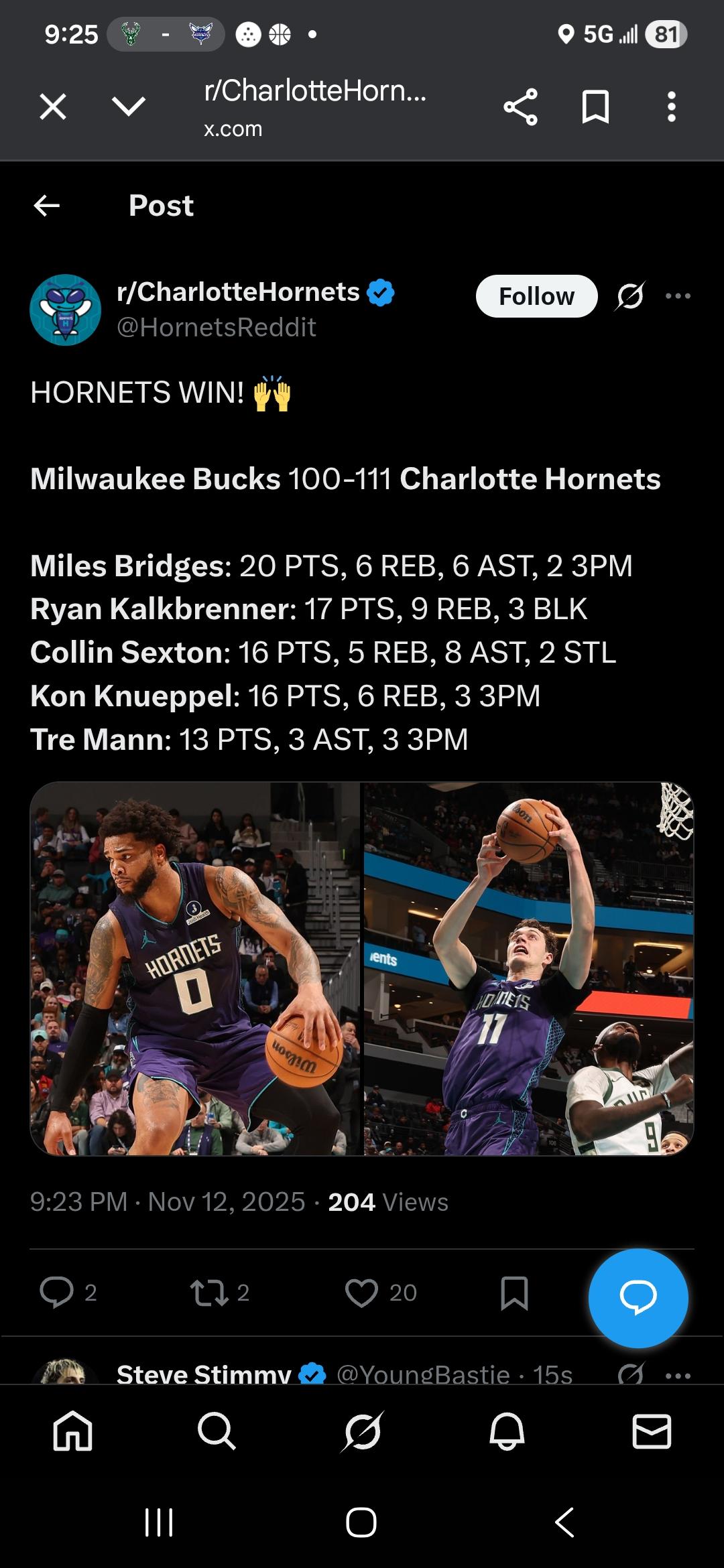Share this page from browser toolbar
Screen dimensions: 724x1568
pyautogui.click(x=520, y=107)
